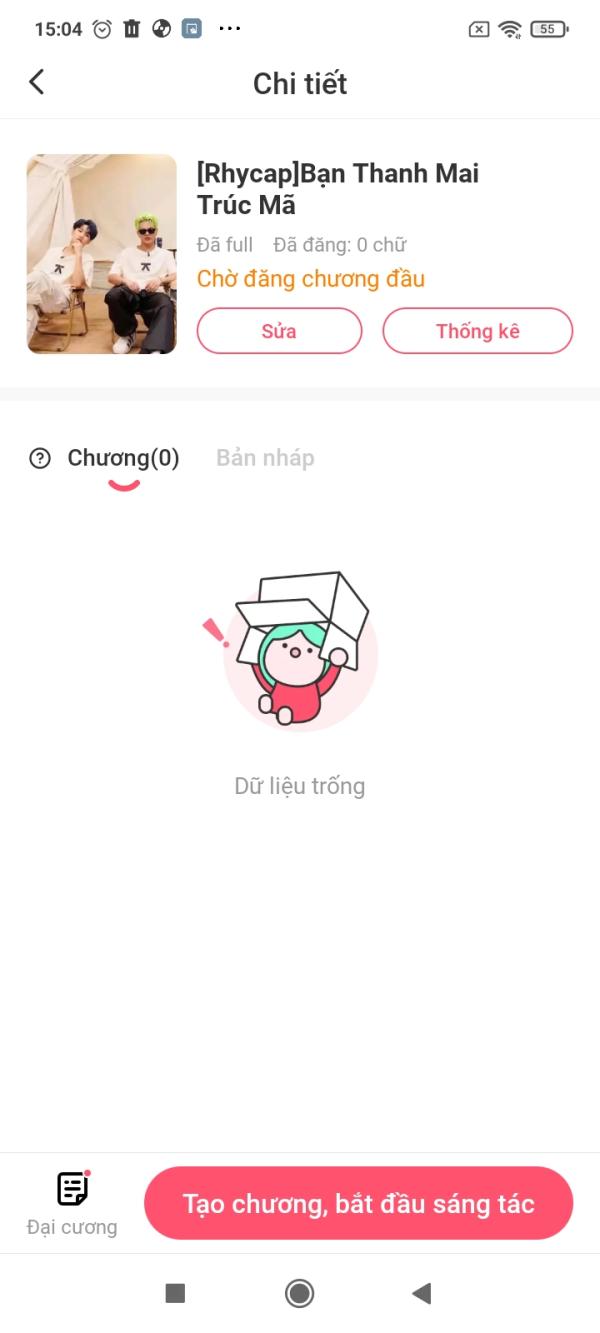Screen dimensions: 600x1333
Task: Tap the system home button
Action: [x=299, y=1293]
